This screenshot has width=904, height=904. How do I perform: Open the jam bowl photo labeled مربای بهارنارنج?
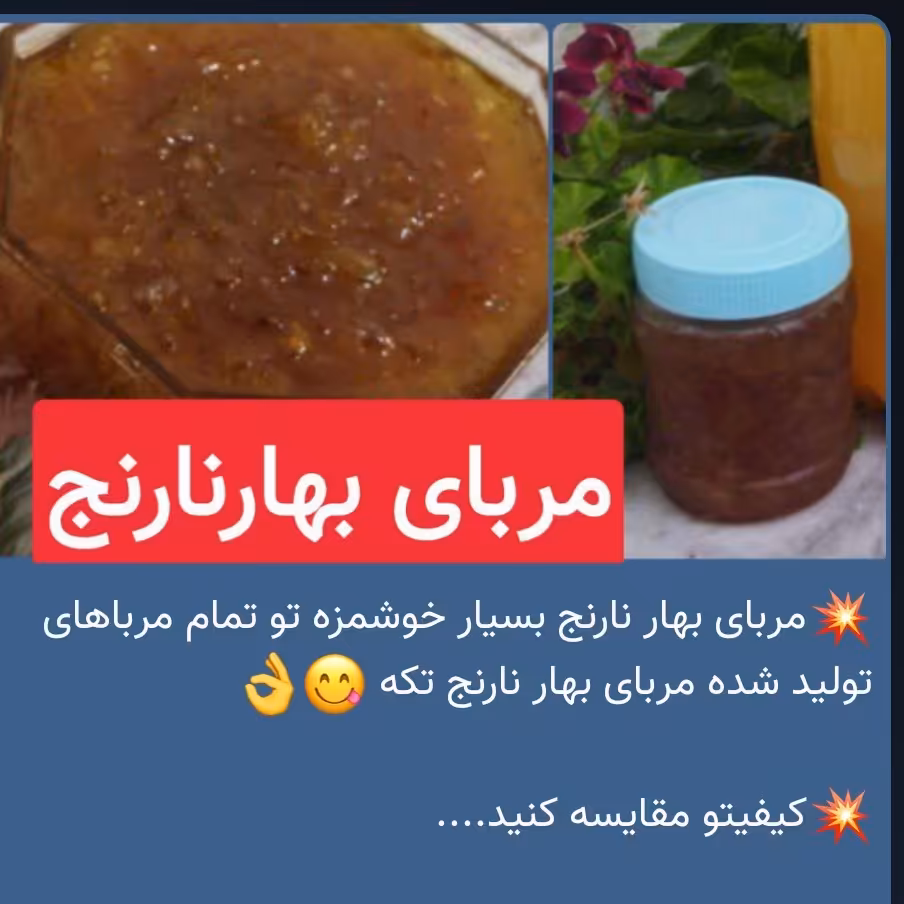point(275,250)
